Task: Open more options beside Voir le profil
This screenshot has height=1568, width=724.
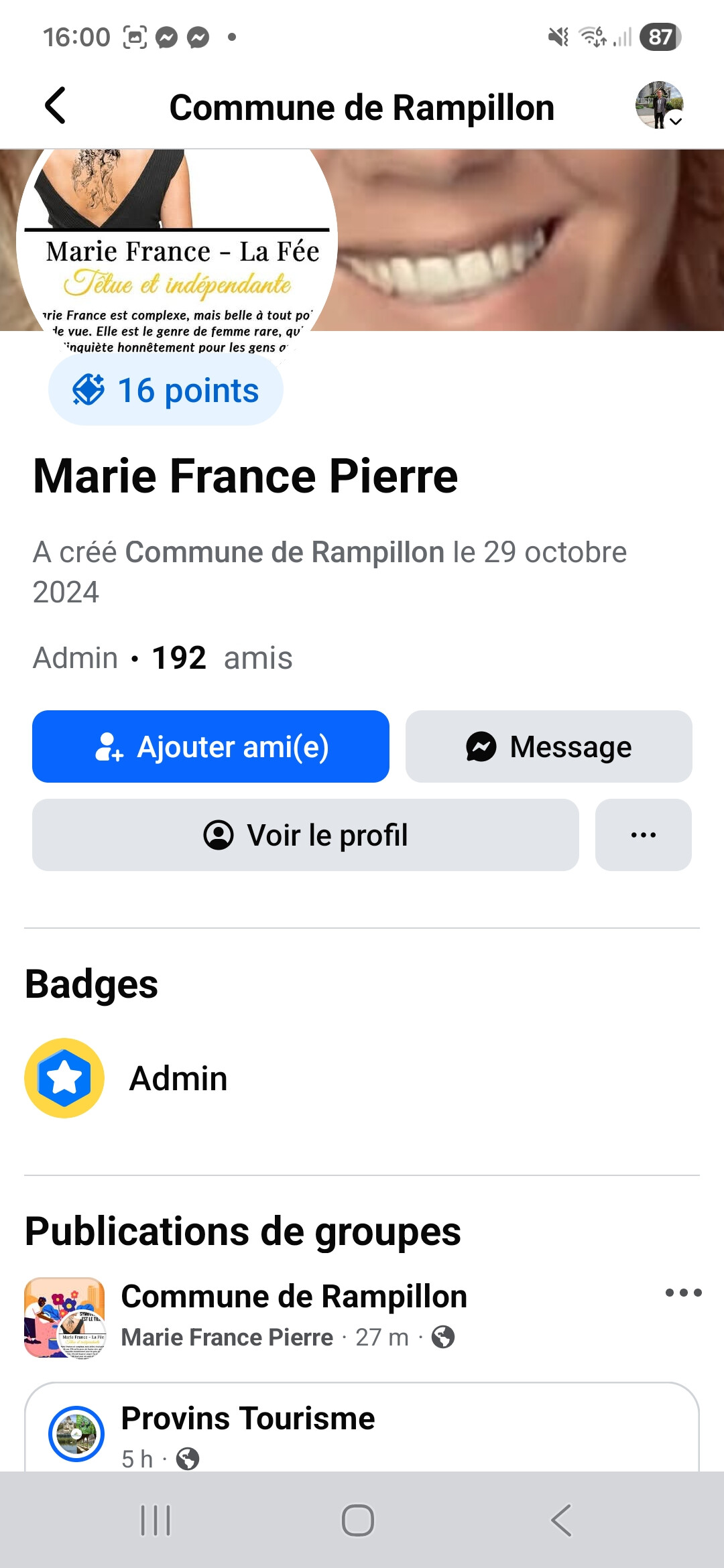Action: click(x=643, y=835)
